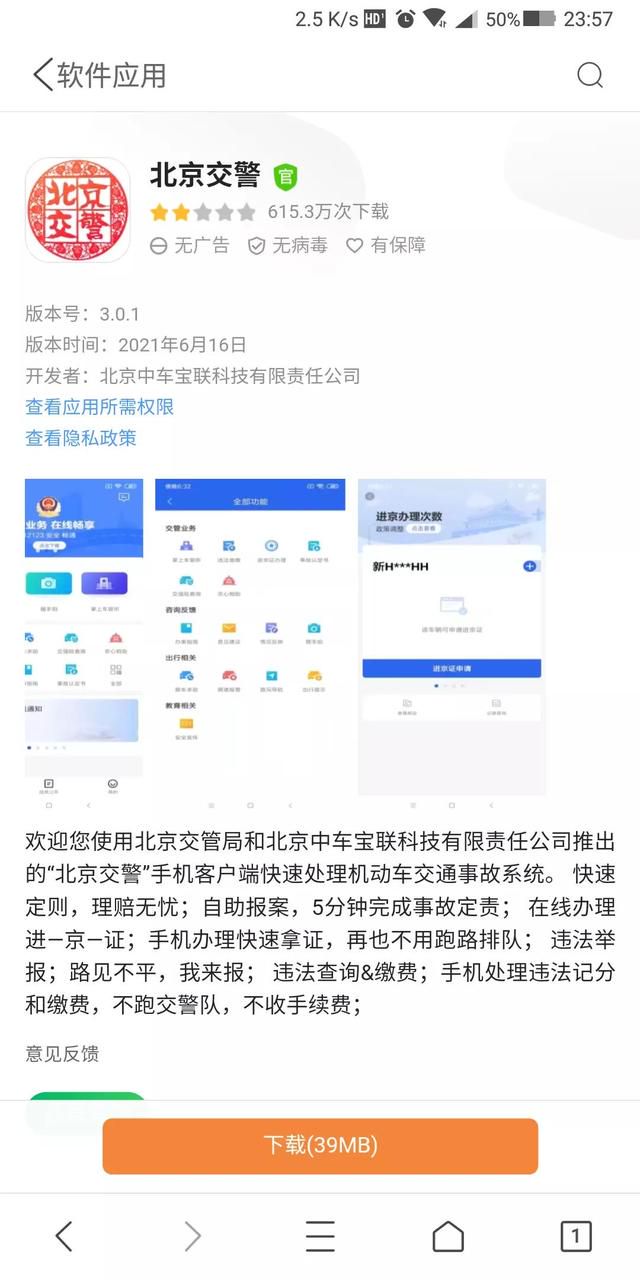Image resolution: width=640 pixels, height=1280 pixels.
Task: Open 查看隐私政策 link
Action: (x=81, y=438)
